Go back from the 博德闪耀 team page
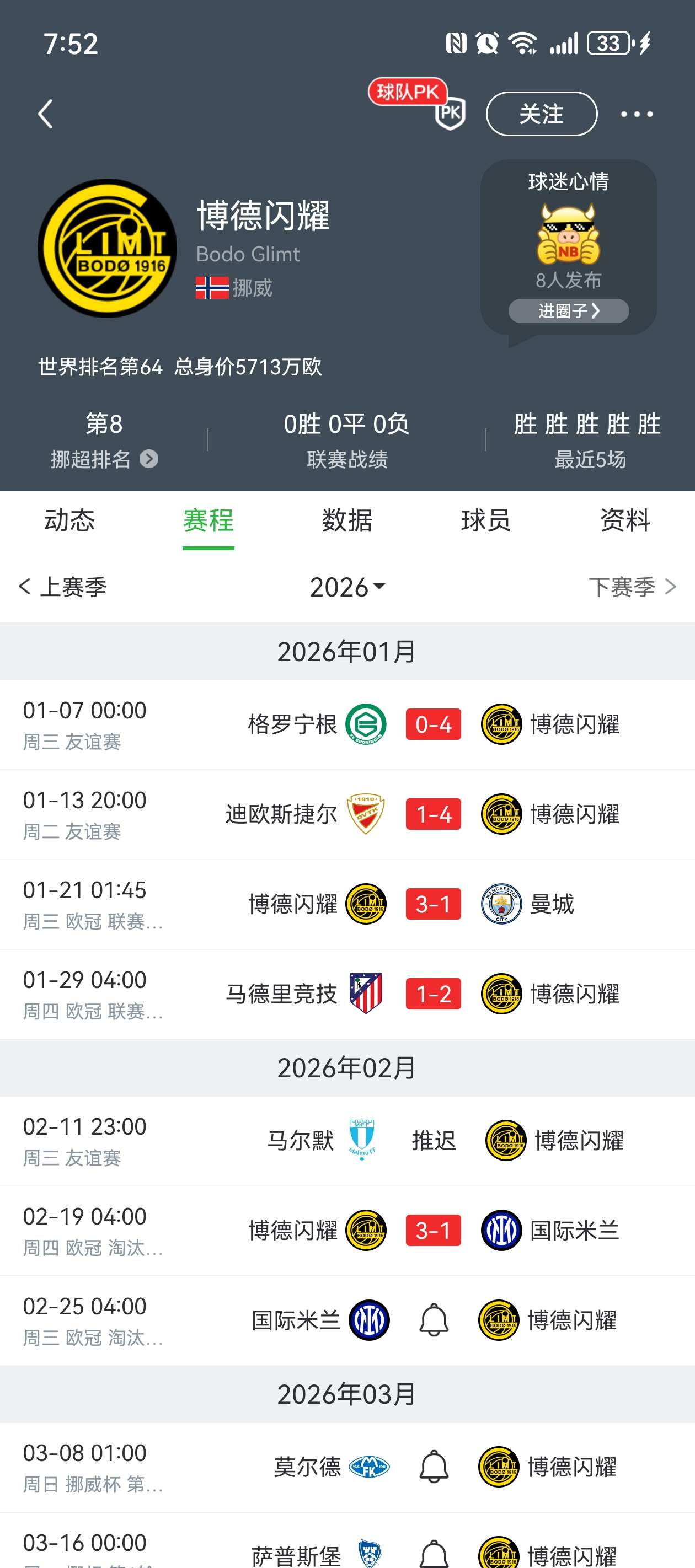 coord(45,114)
